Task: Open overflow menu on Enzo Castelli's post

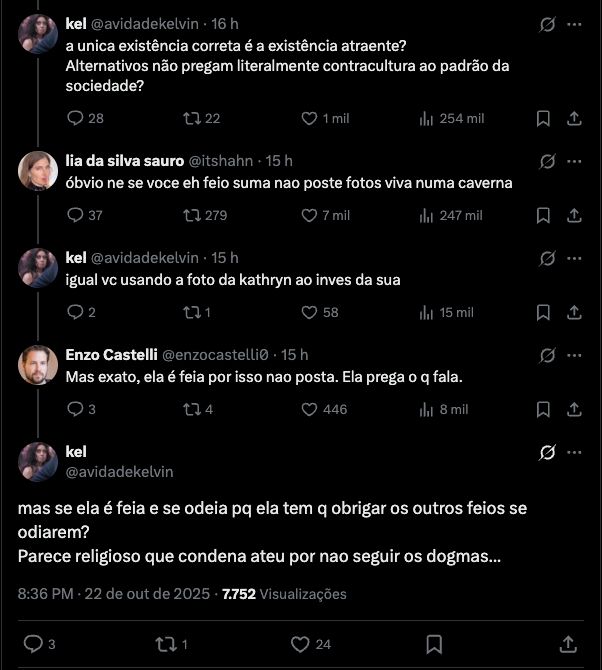Action: (574, 355)
